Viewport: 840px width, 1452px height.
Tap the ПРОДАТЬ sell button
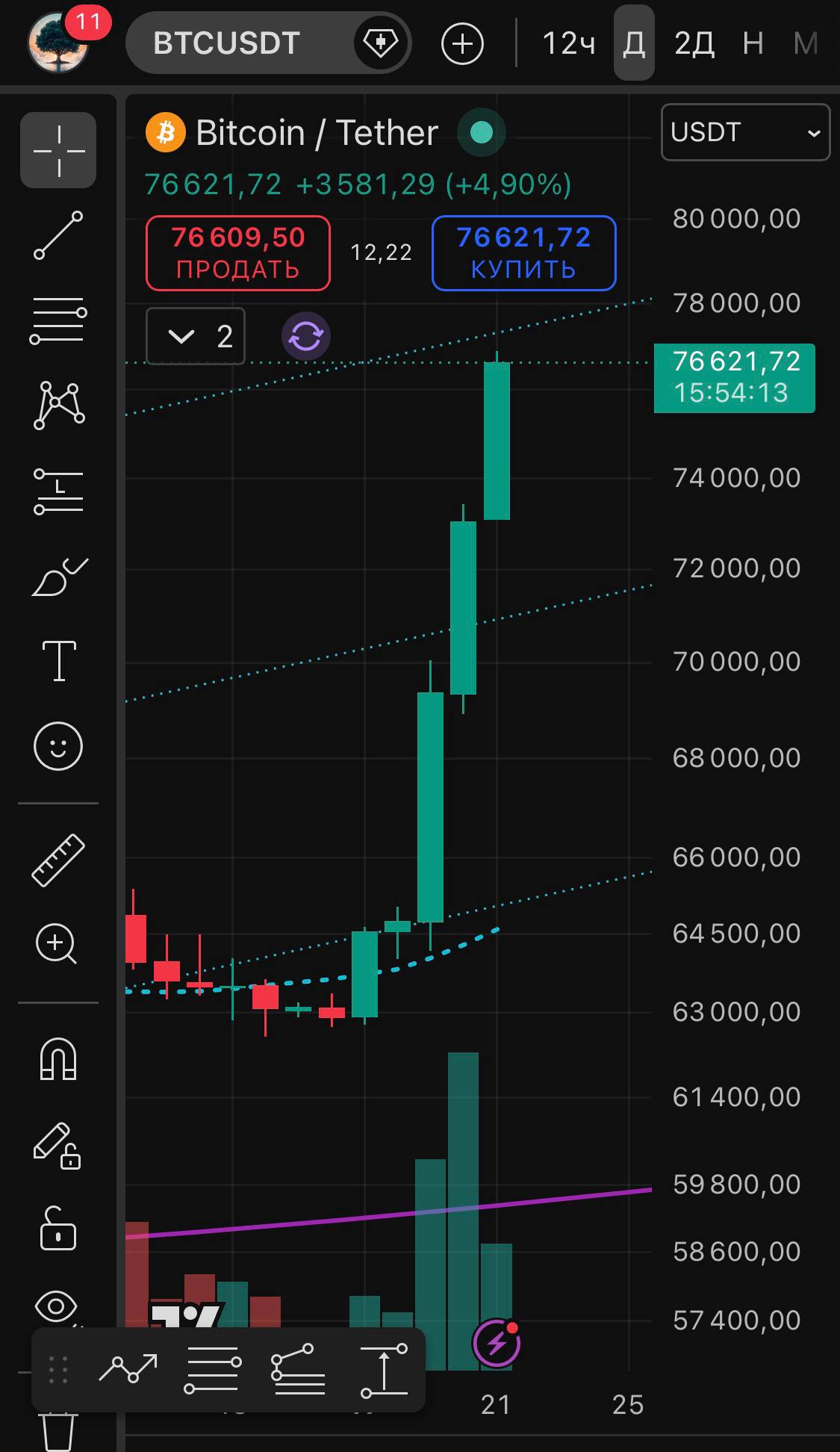click(238, 252)
